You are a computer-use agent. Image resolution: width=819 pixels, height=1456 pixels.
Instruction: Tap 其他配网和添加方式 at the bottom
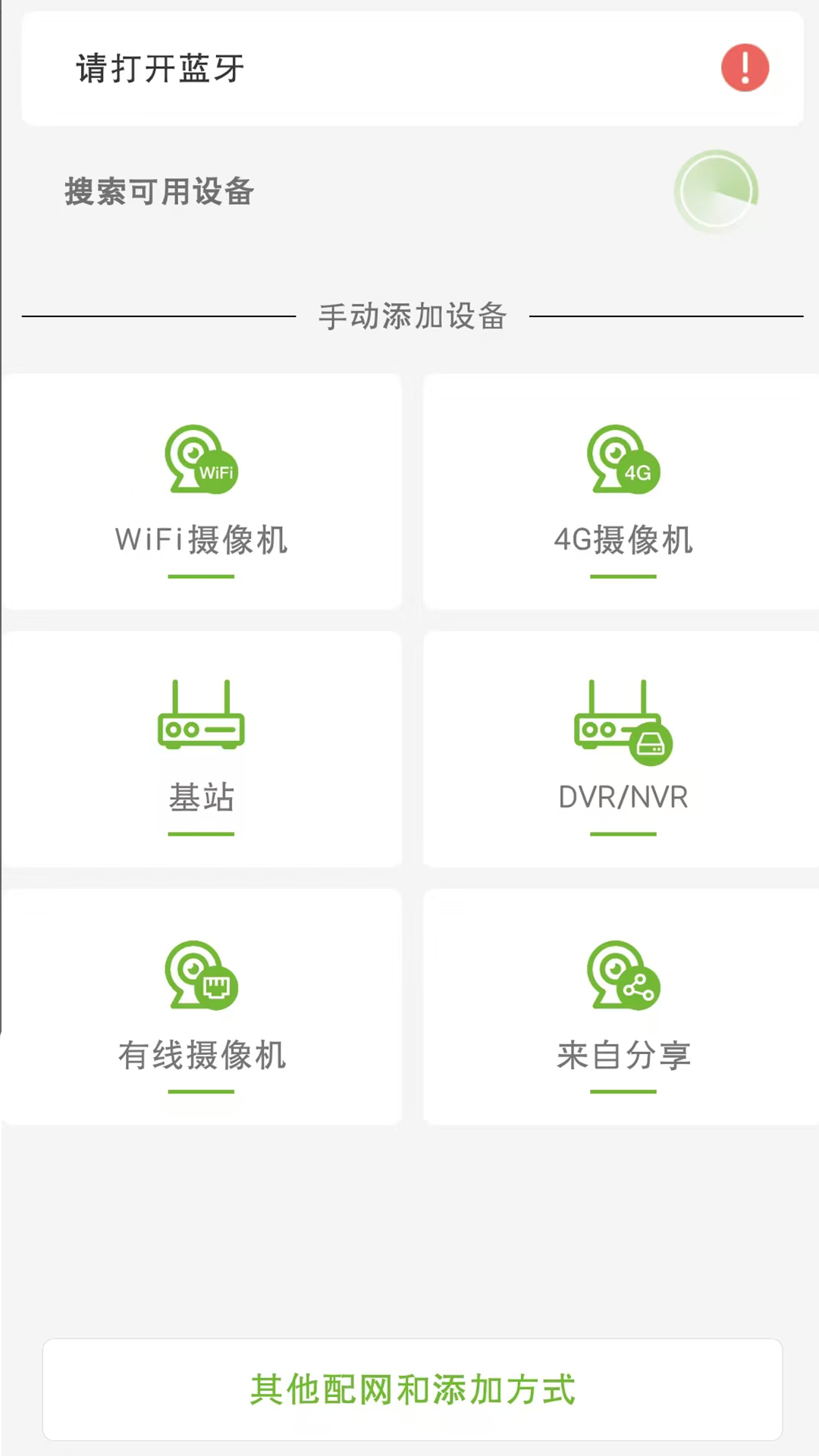[x=413, y=1389]
